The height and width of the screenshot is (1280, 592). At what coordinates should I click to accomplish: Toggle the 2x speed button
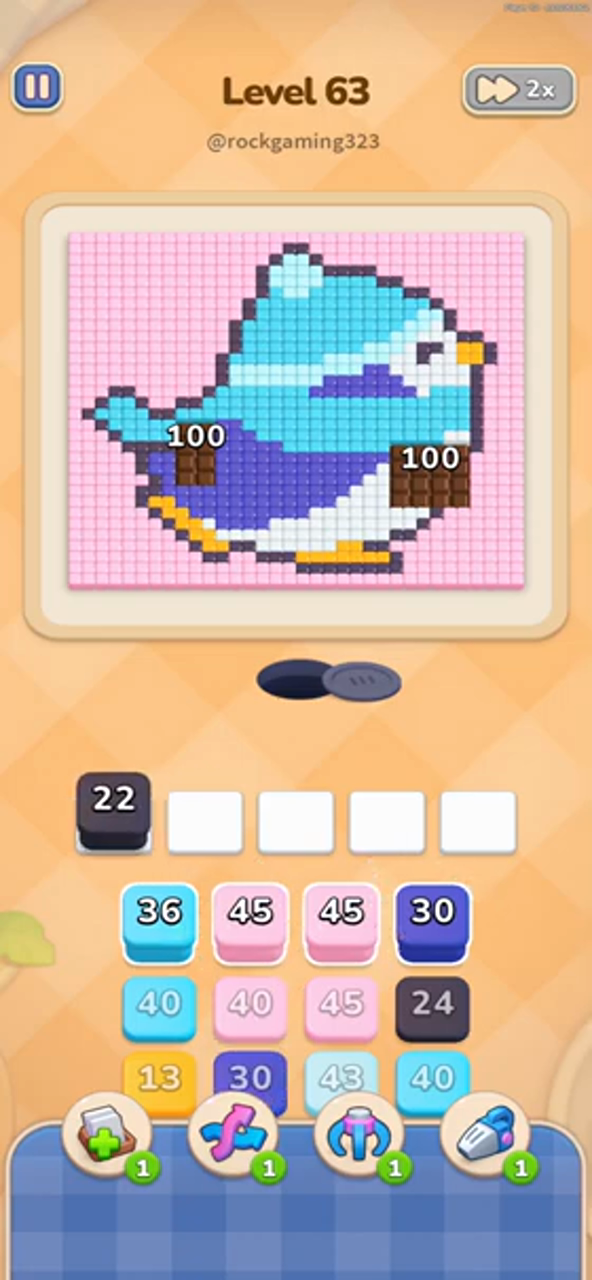tap(519, 90)
